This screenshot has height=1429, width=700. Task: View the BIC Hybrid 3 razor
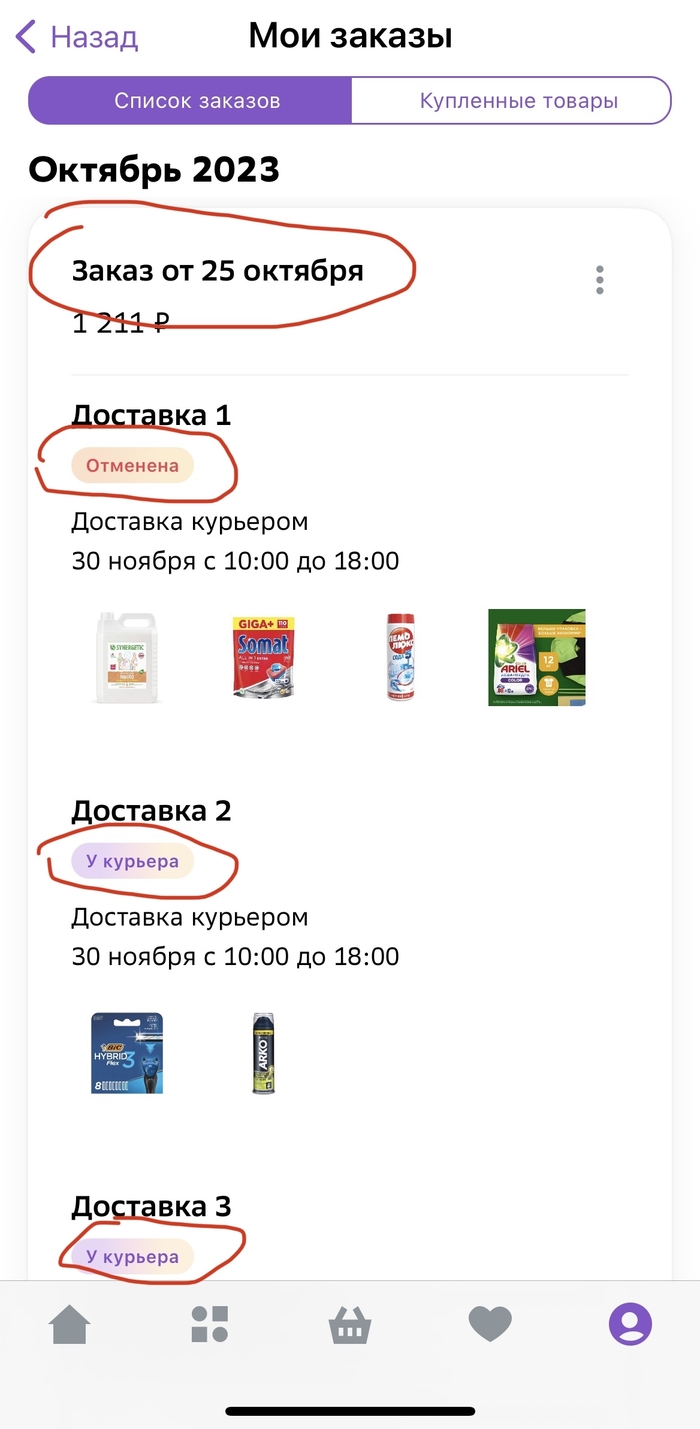coord(127,1053)
